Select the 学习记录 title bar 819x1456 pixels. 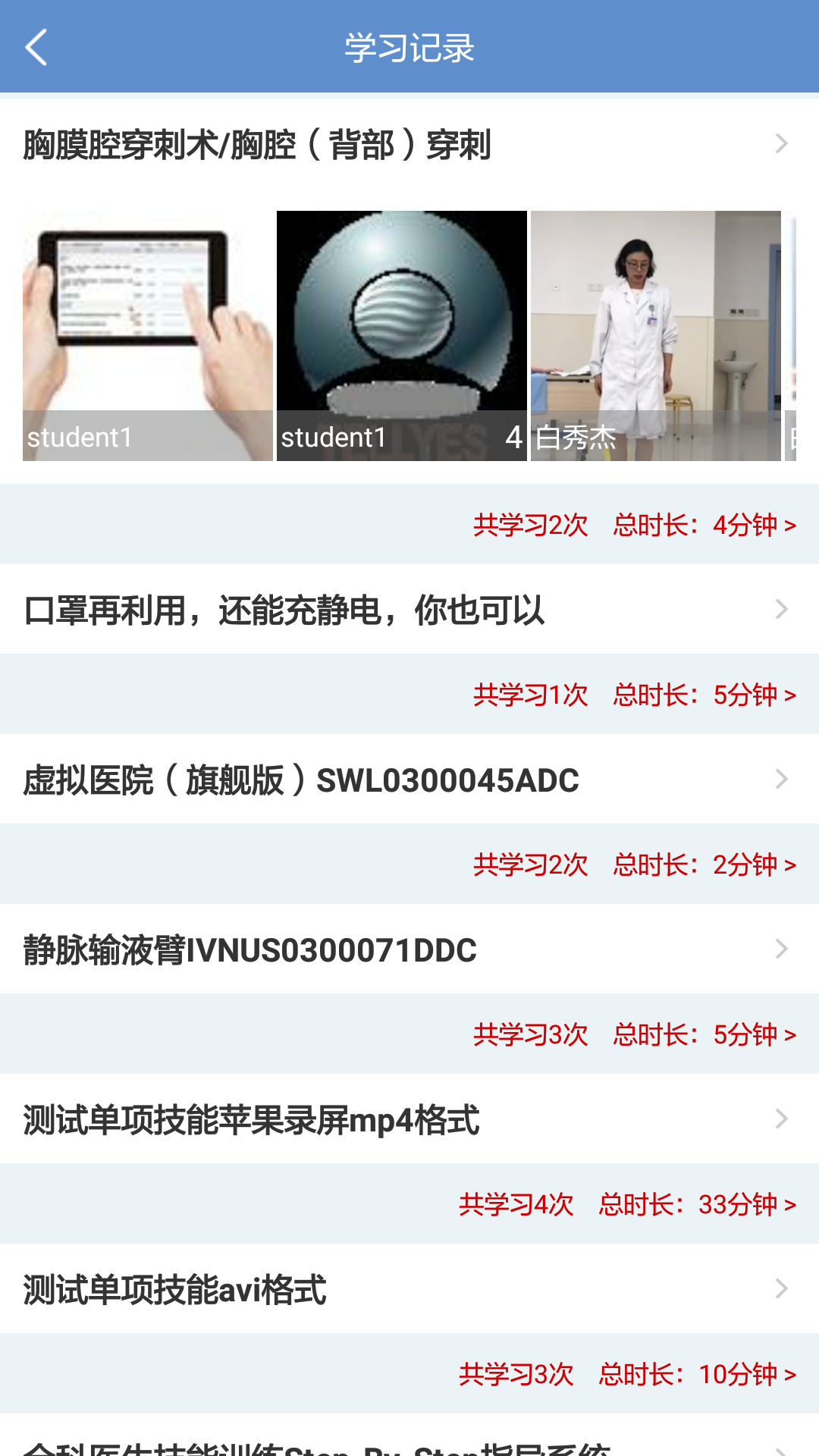coord(409,48)
